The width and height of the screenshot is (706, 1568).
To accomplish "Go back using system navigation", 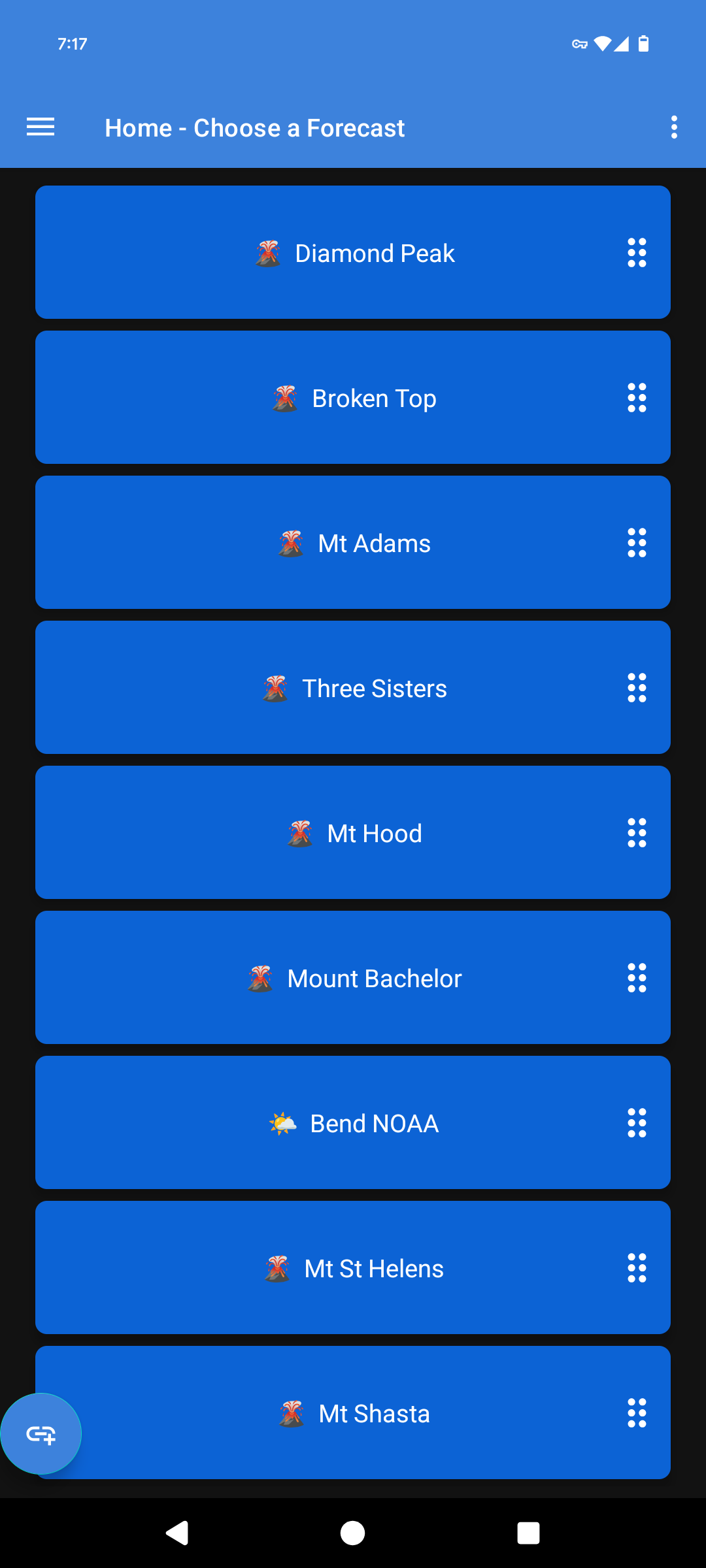I will pyautogui.click(x=177, y=1533).
